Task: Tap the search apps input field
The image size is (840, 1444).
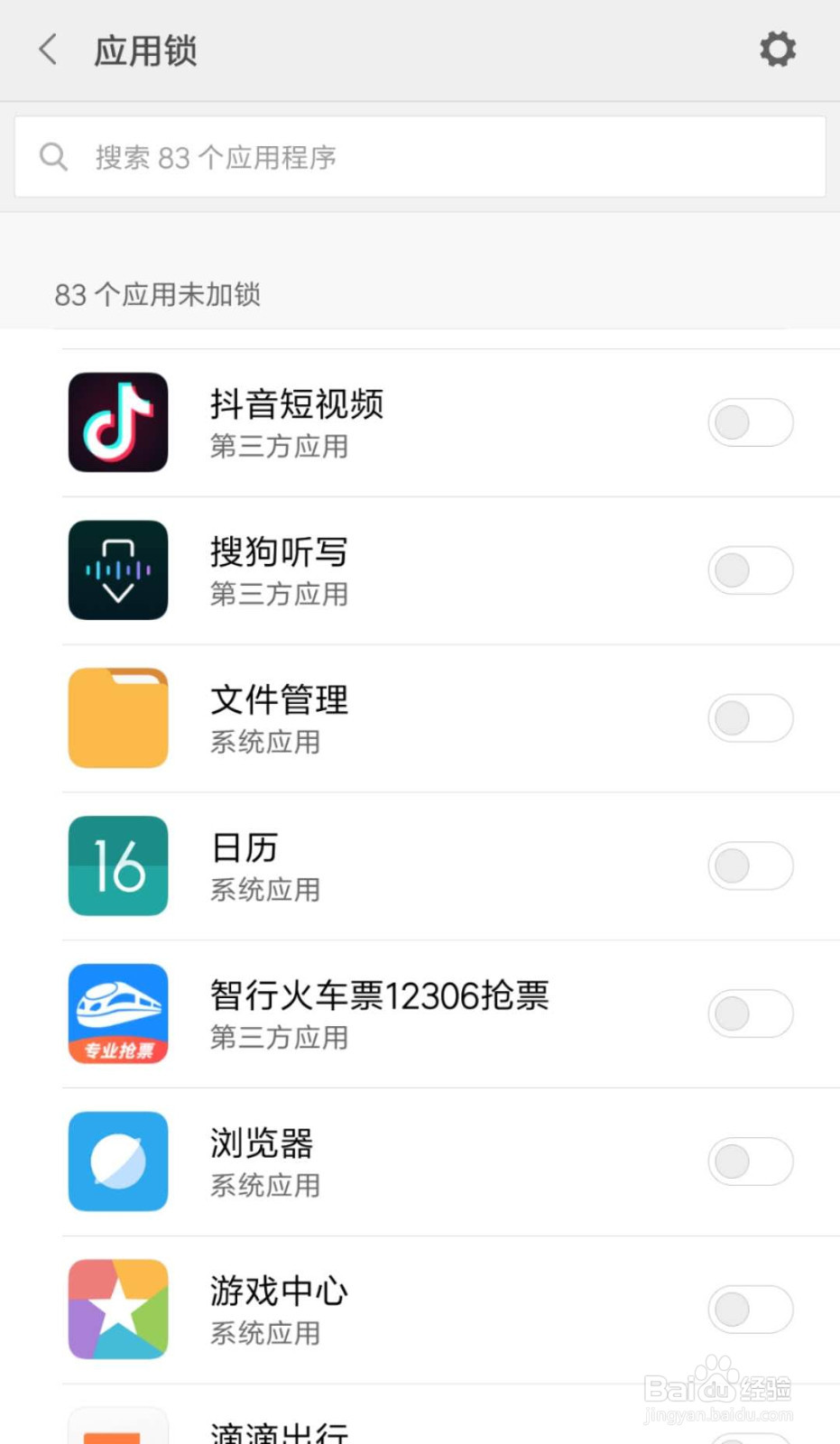Action: click(x=420, y=156)
